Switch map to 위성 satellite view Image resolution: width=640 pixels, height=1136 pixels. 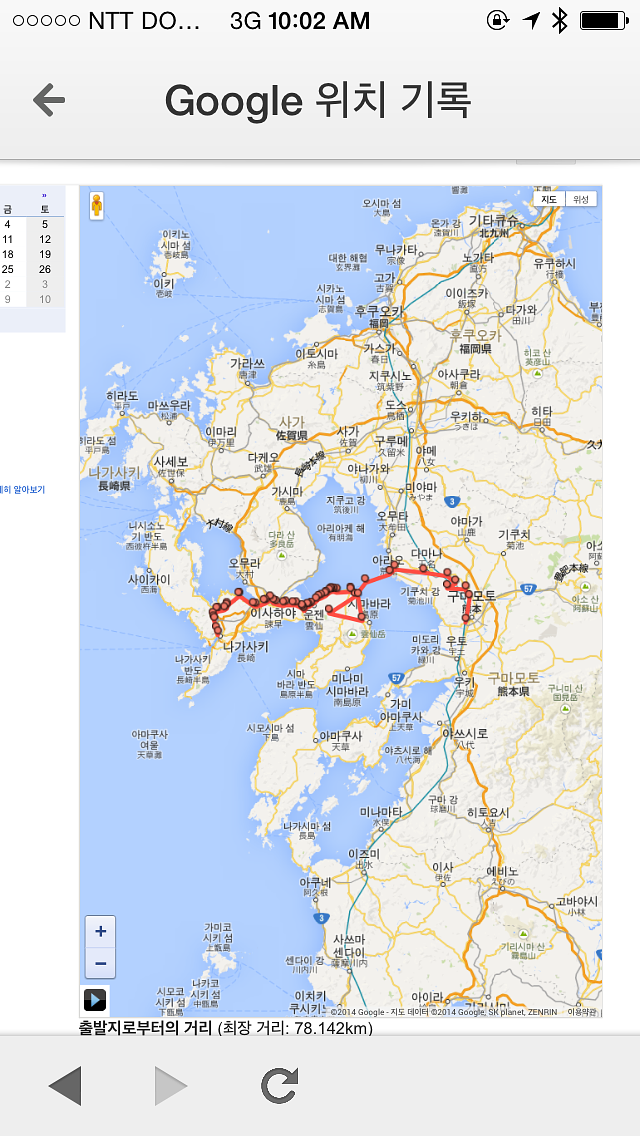tap(580, 199)
